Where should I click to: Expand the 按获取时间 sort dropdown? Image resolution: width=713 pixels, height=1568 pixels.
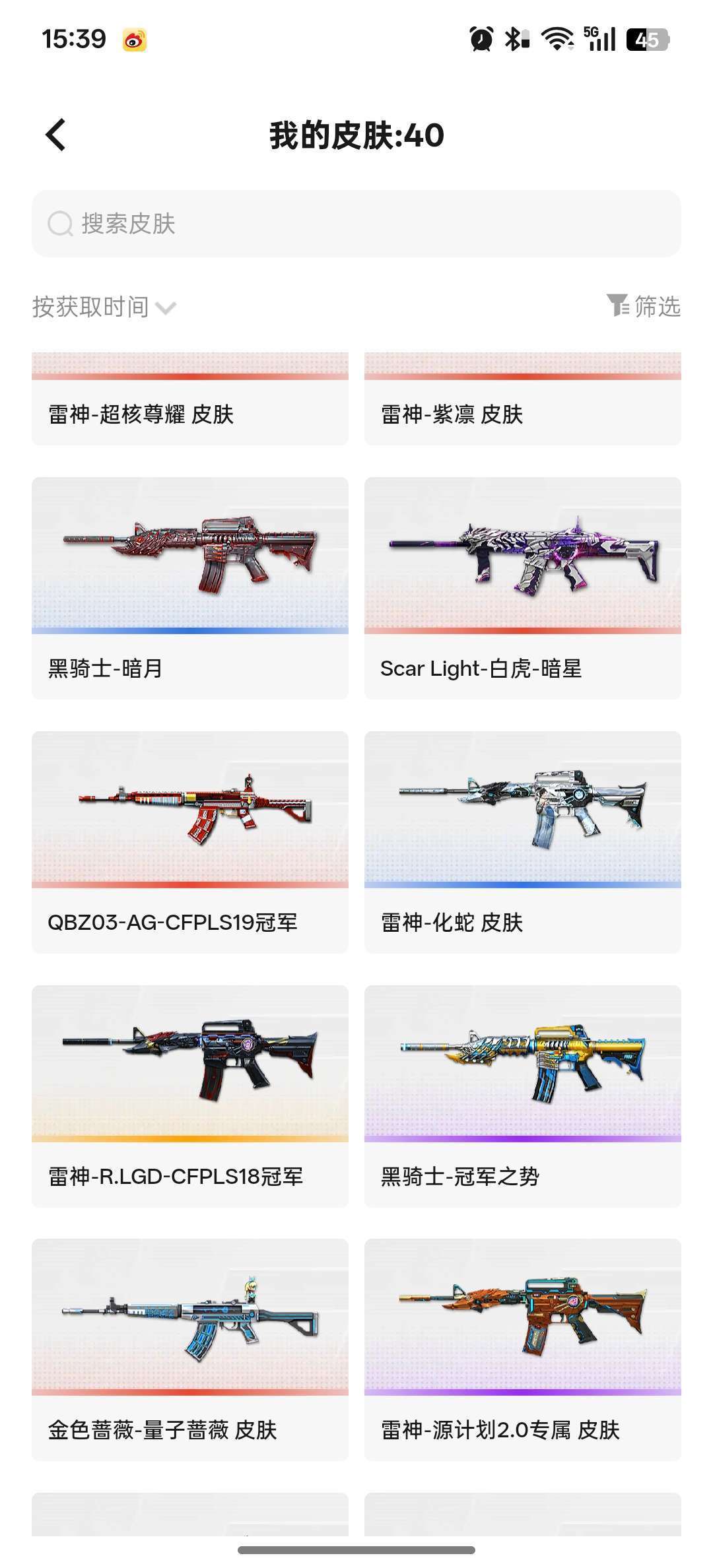coord(104,307)
